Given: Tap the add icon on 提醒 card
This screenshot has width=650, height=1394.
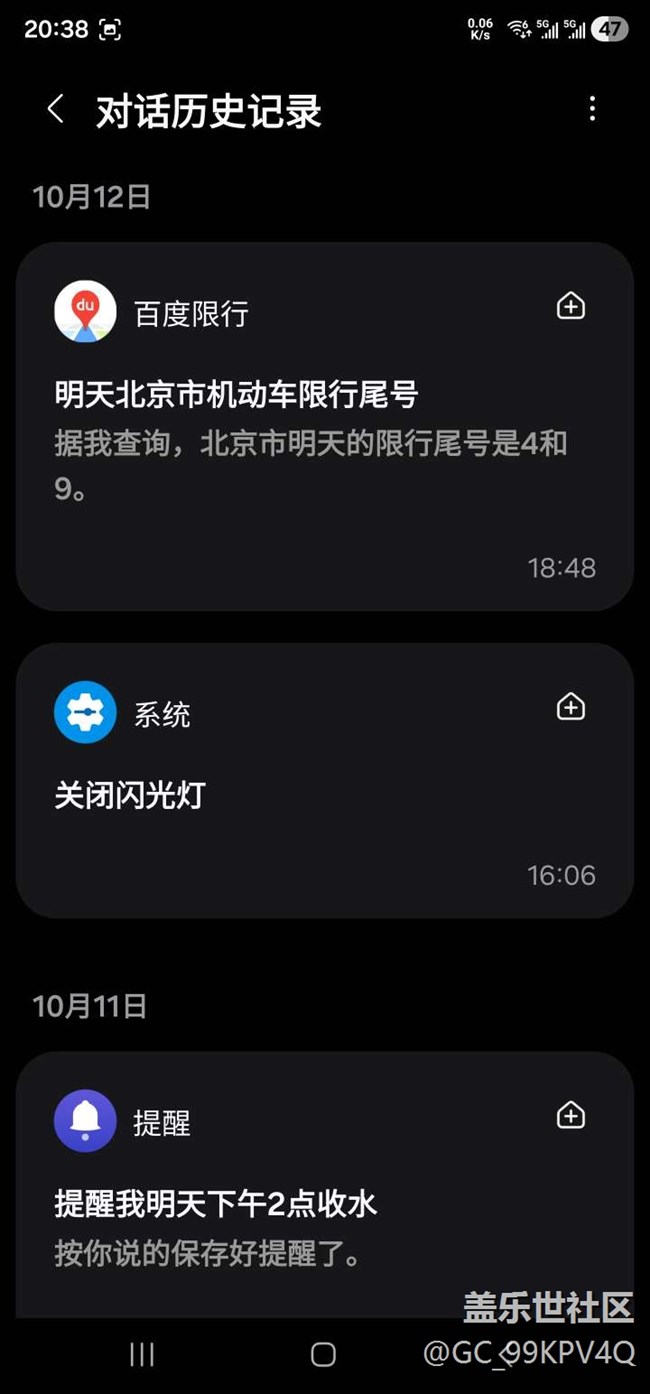Looking at the screenshot, I should (570, 1115).
